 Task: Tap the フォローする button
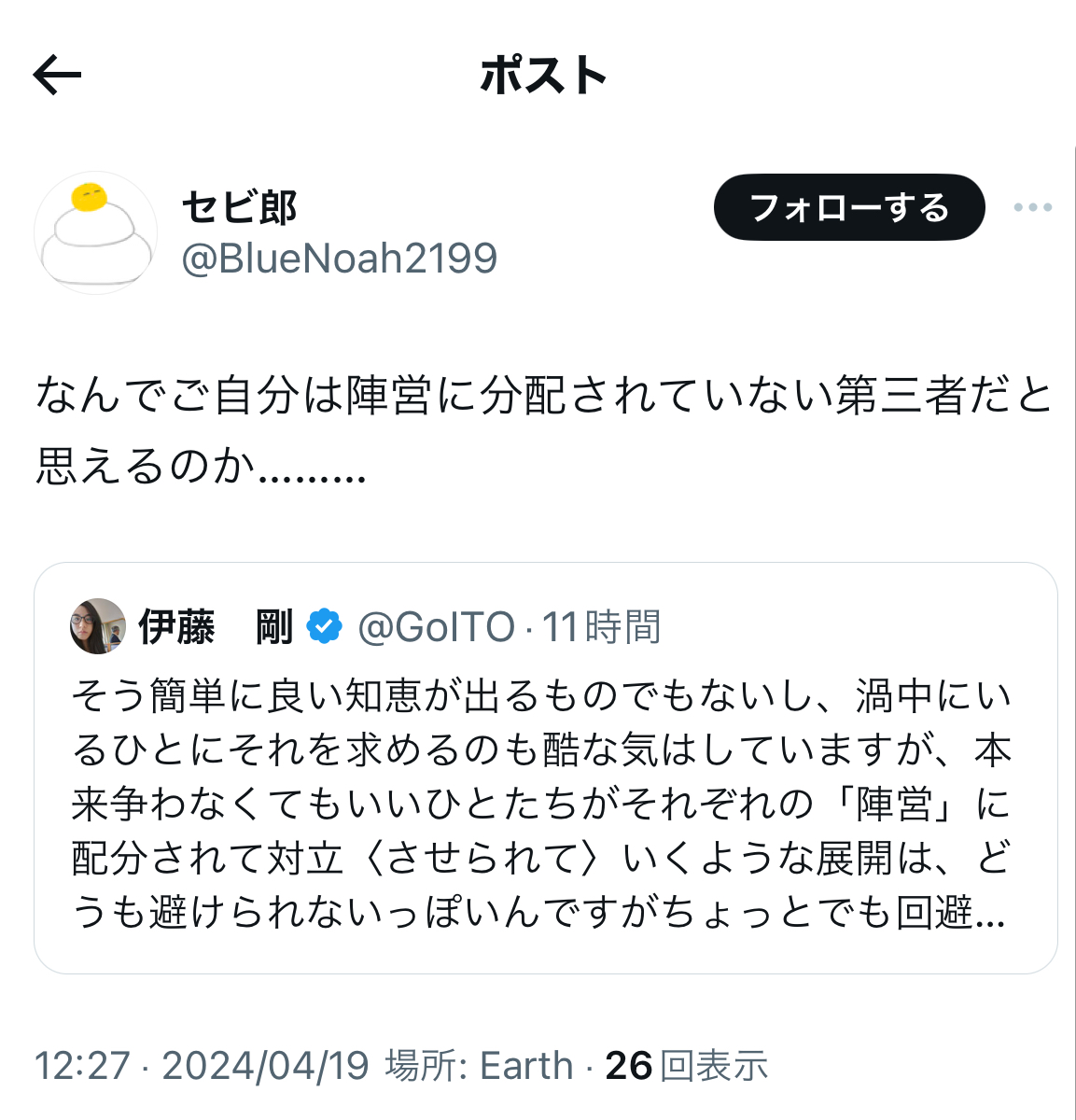click(x=848, y=207)
